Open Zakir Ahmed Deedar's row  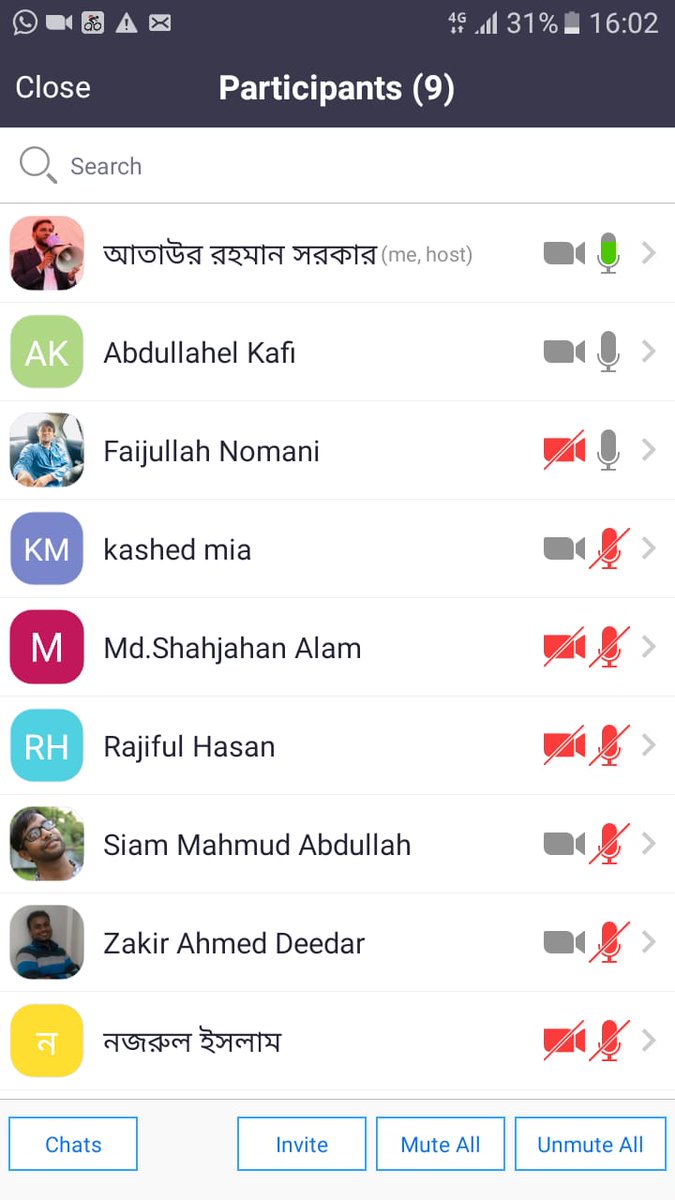pos(337,942)
